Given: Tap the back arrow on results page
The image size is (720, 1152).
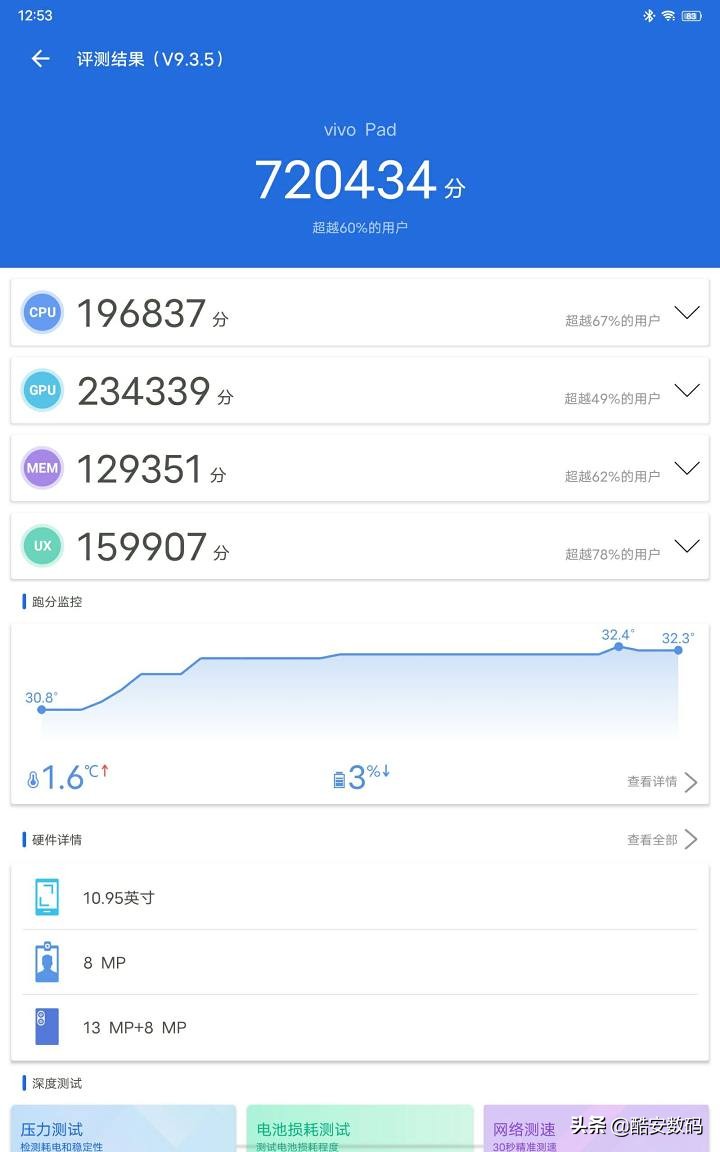Looking at the screenshot, I should pyautogui.click(x=39, y=59).
